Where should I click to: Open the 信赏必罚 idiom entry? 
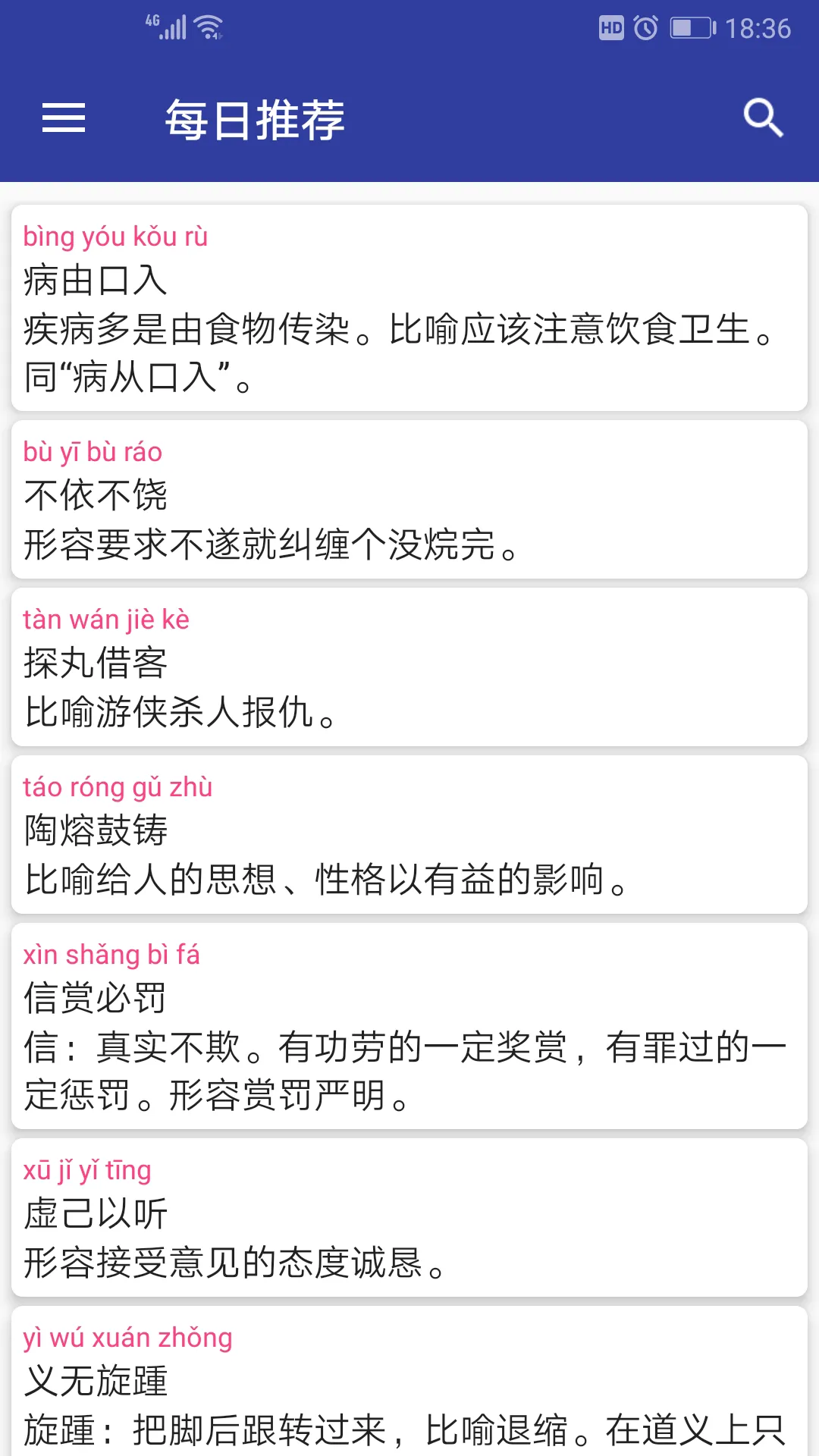click(409, 1024)
